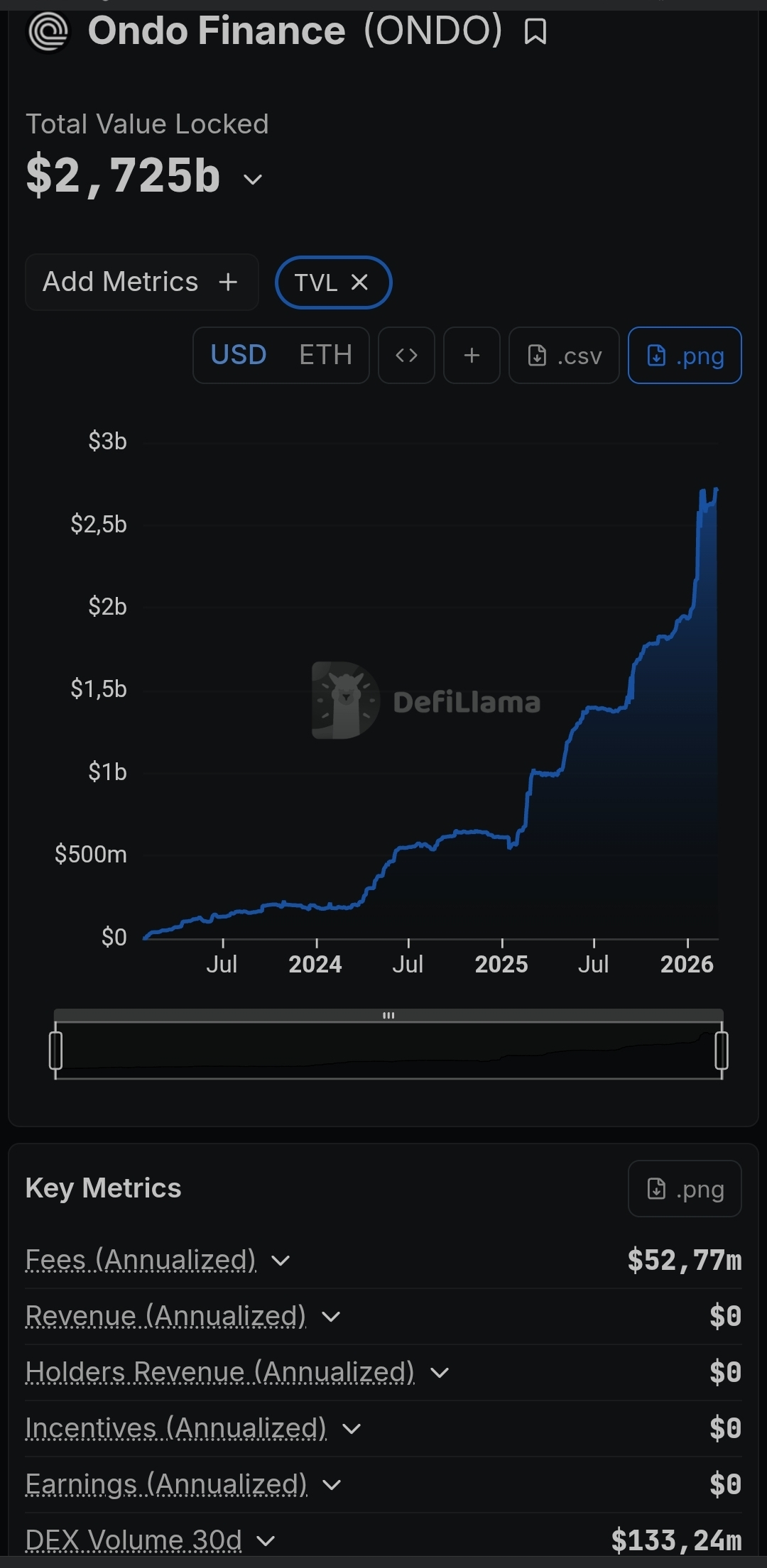Viewport: 767px width, 1568px height.
Task: Switch chart denomination to USD
Action: pyautogui.click(x=239, y=355)
